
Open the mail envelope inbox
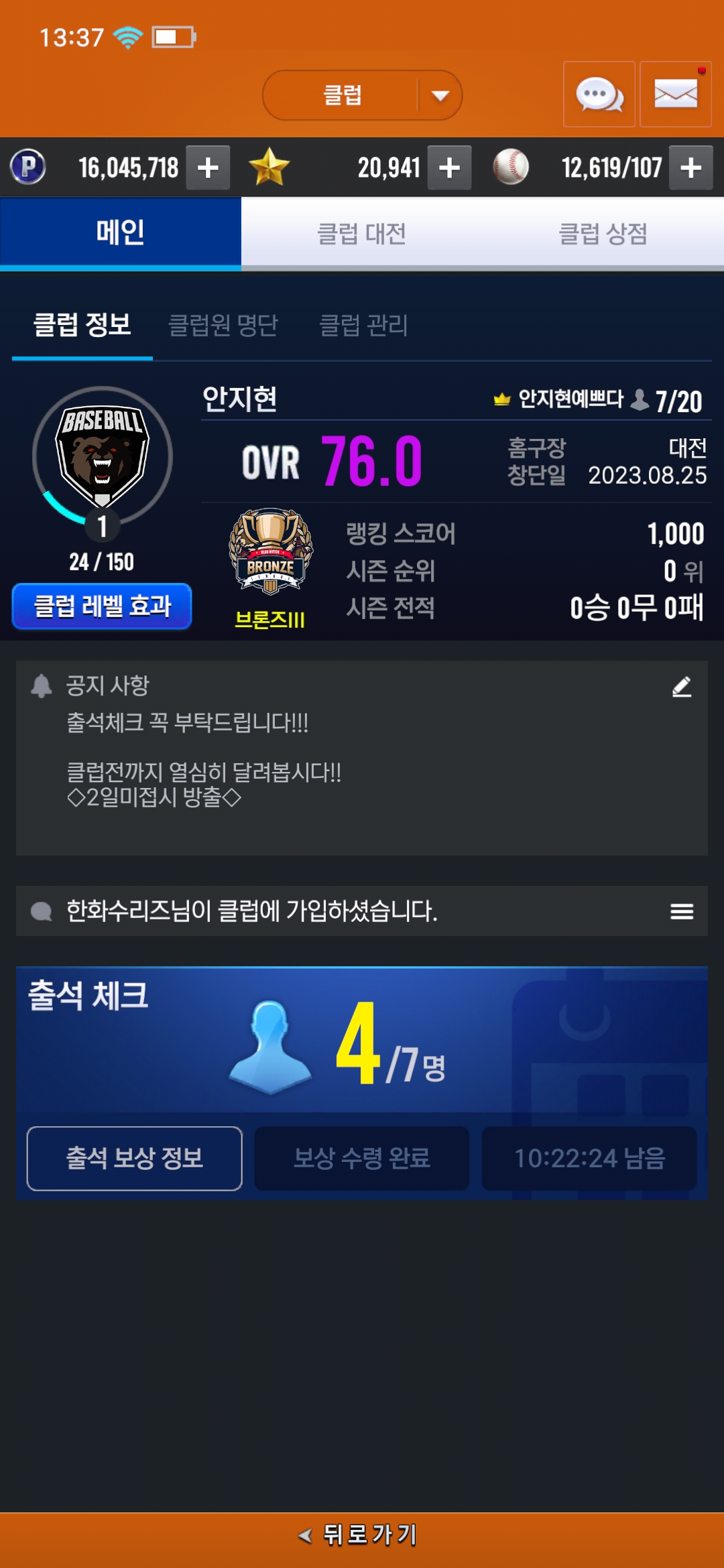coord(676,94)
